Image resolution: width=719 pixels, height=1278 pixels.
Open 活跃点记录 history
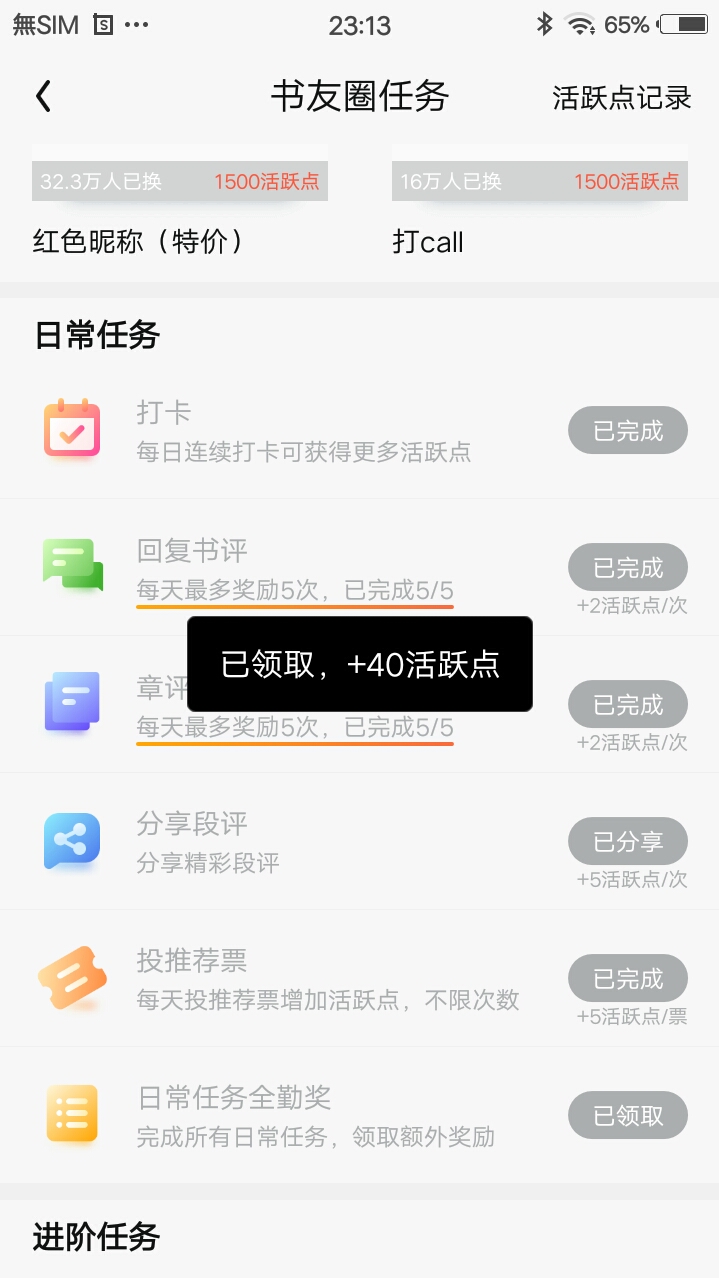pyautogui.click(x=621, y=97)
